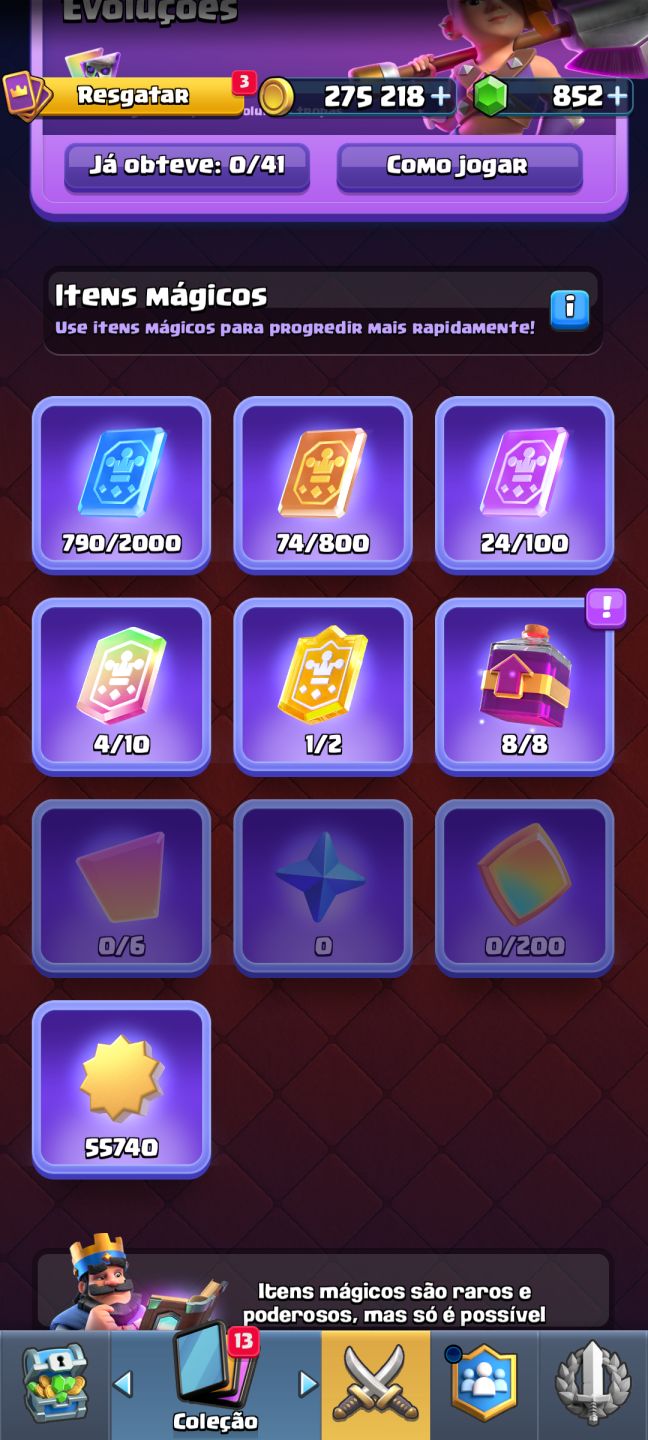
Task: Add more gems with plus
Action: click(x=617, y=96)
